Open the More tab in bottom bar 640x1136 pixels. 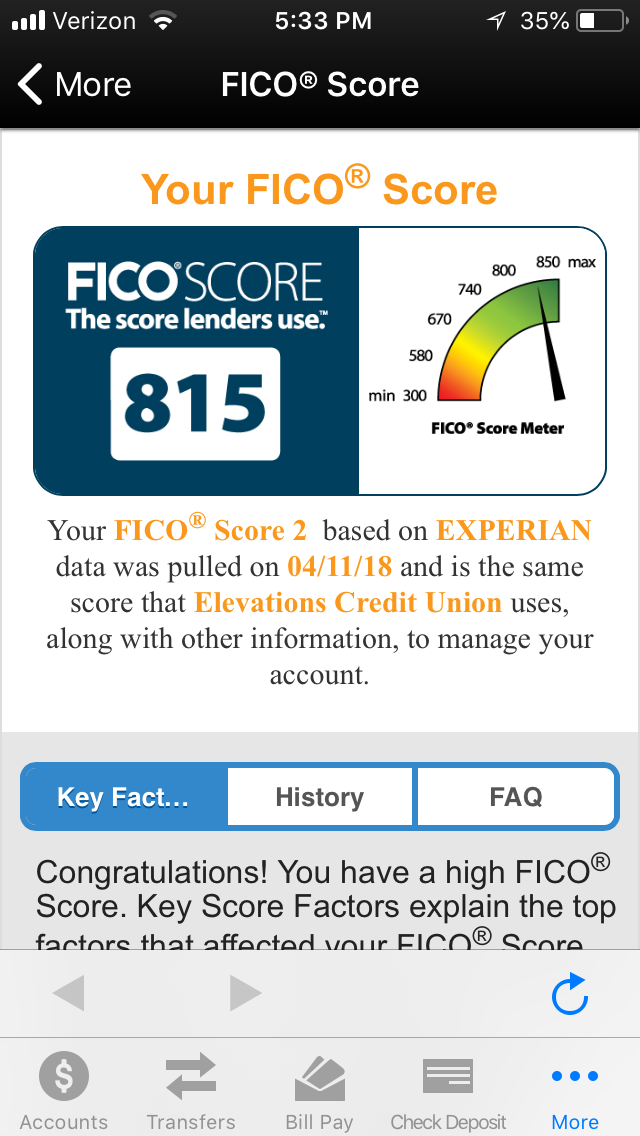pos(575,1091)
